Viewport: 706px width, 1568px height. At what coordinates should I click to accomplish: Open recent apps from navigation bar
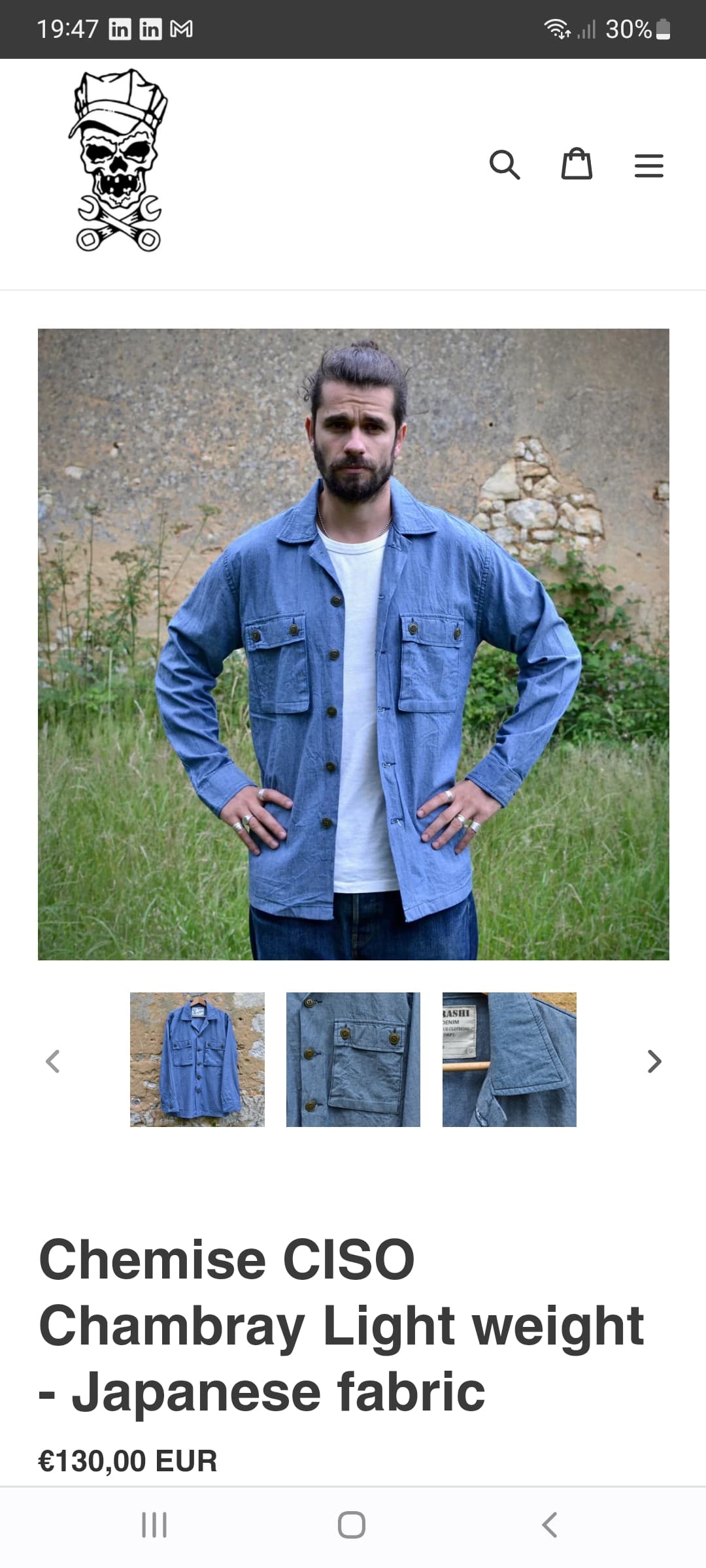pos(154,1525)
